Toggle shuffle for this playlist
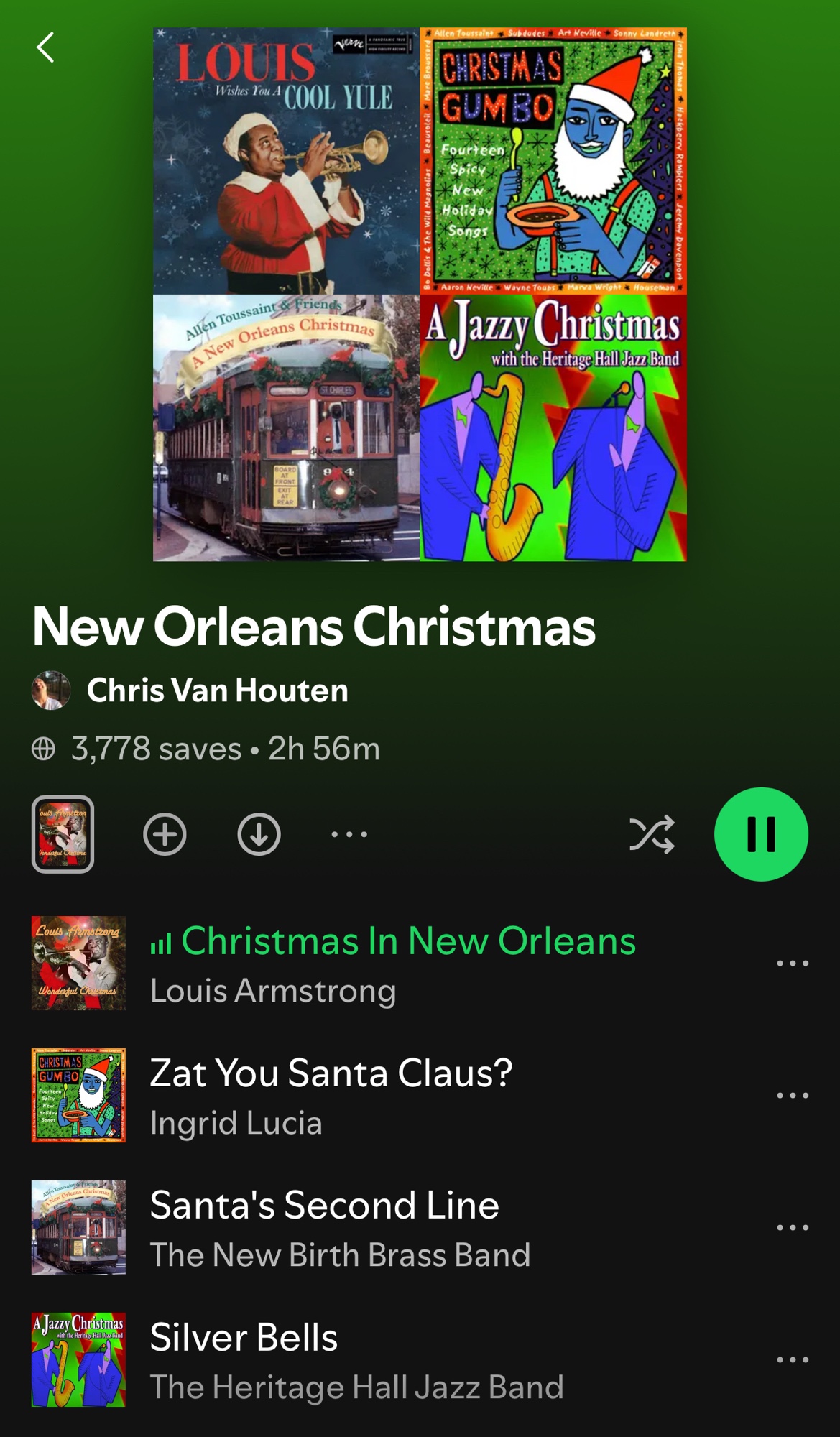The width and height of the screenshot is (840, 1437). coord(652,834)
